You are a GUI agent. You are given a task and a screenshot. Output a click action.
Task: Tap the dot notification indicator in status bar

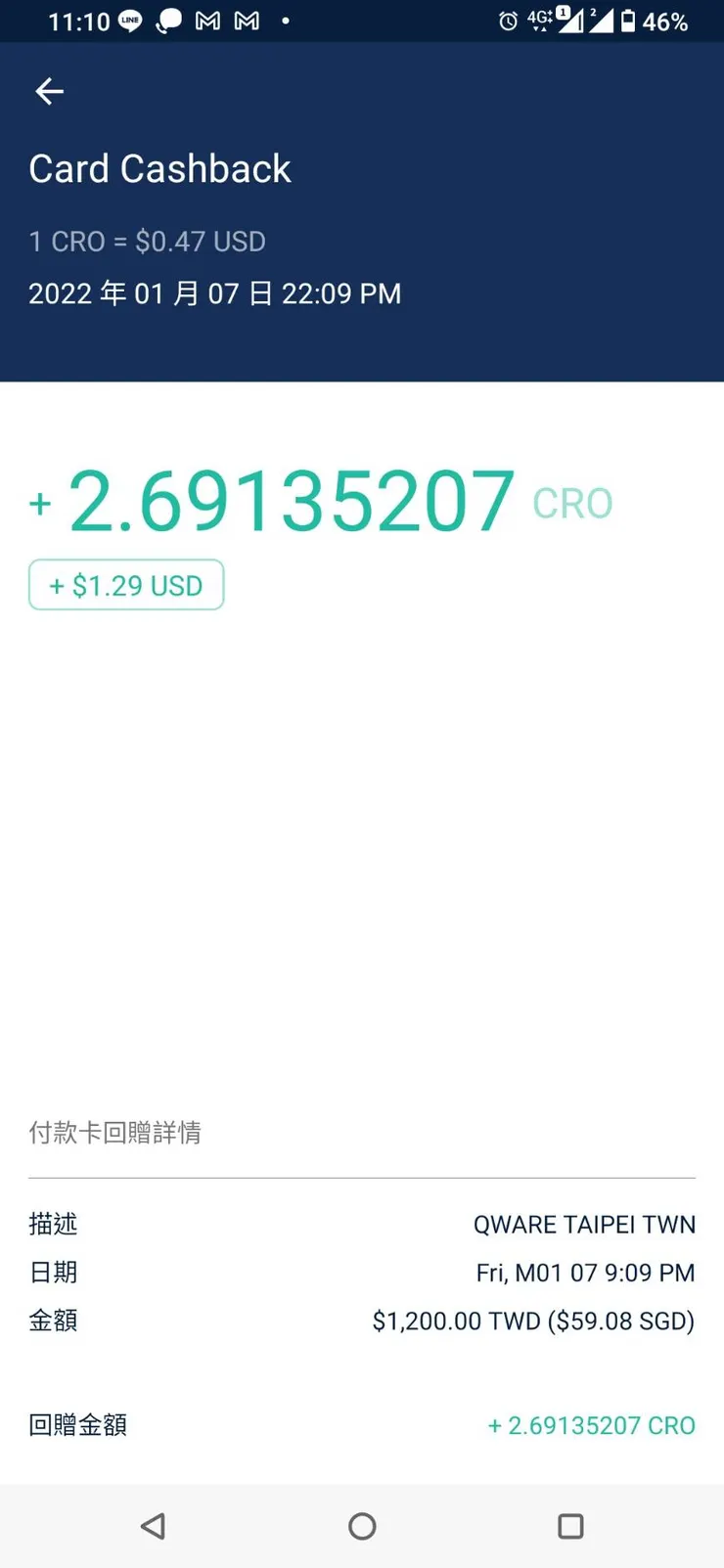(x=284, y=20)
